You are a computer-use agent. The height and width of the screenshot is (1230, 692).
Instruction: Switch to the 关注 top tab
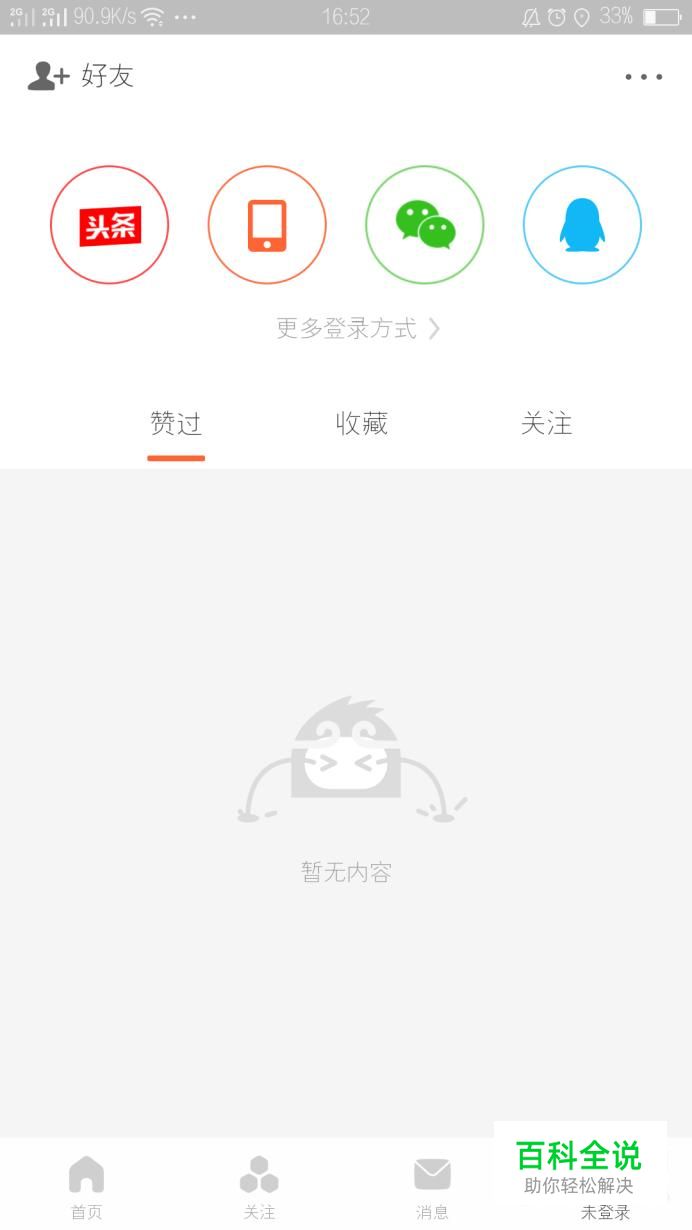546,424
